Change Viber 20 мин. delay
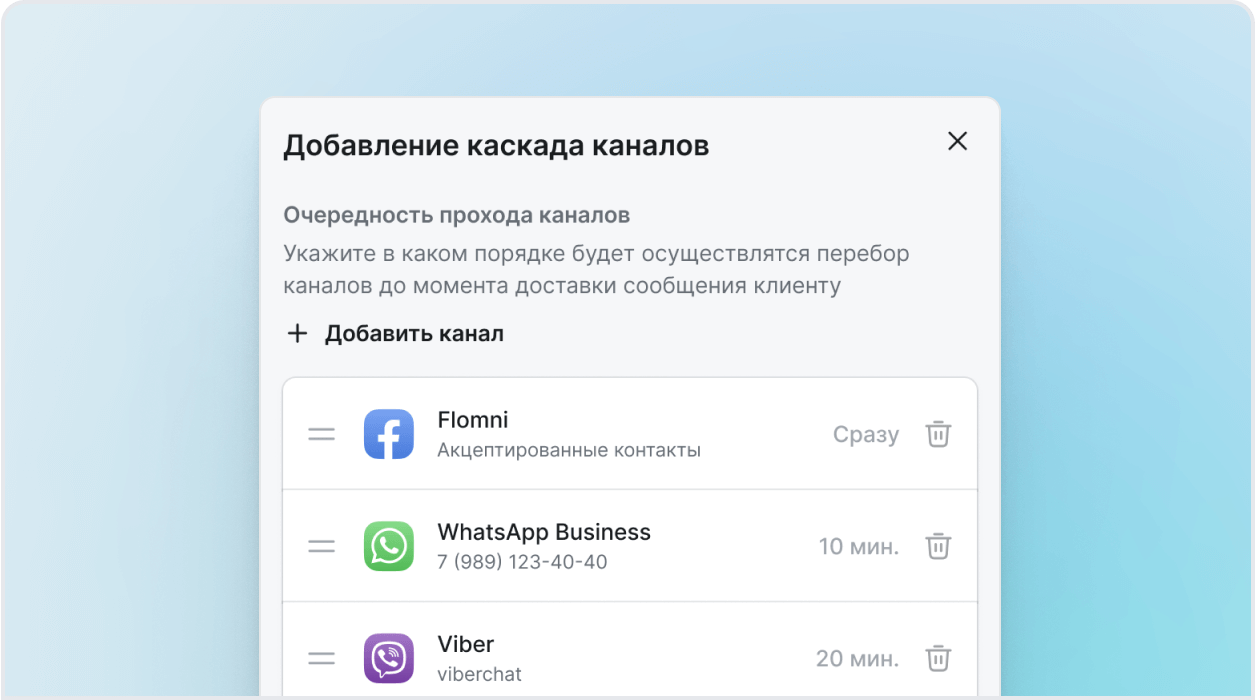 click(x=857, y=659)
